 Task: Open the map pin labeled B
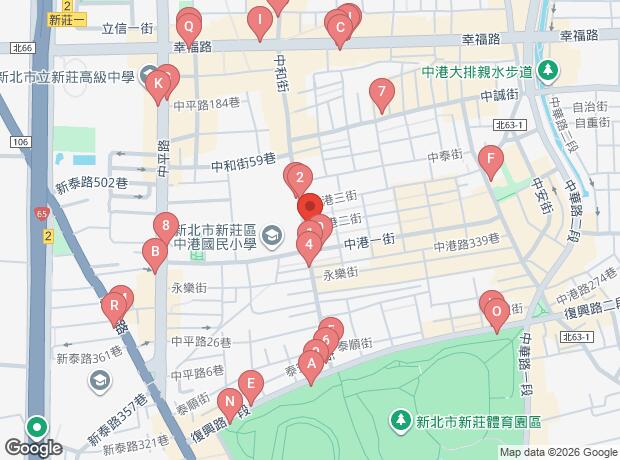point(154,252)
